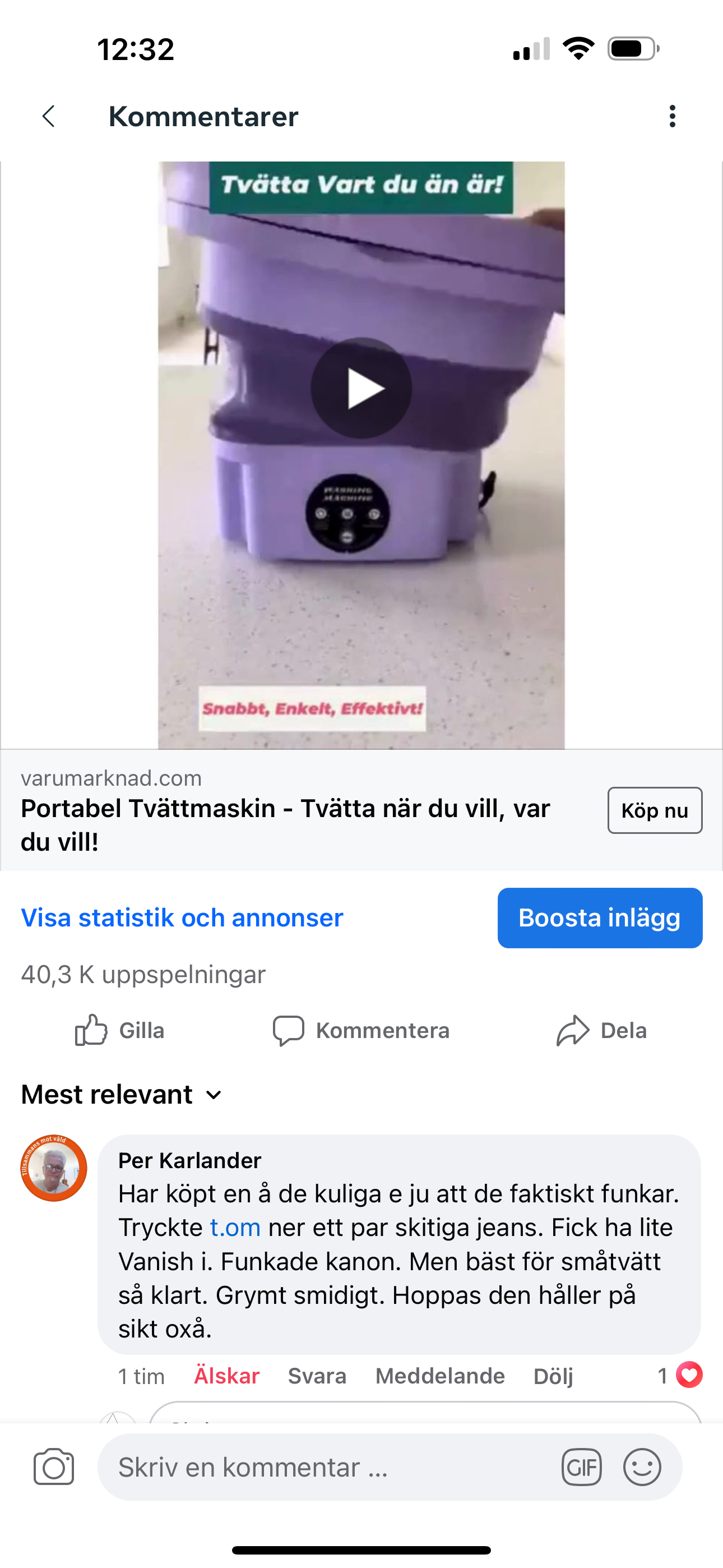
Task: Open Portabel Tvättmaskin link card
Action: click(286, 824)
